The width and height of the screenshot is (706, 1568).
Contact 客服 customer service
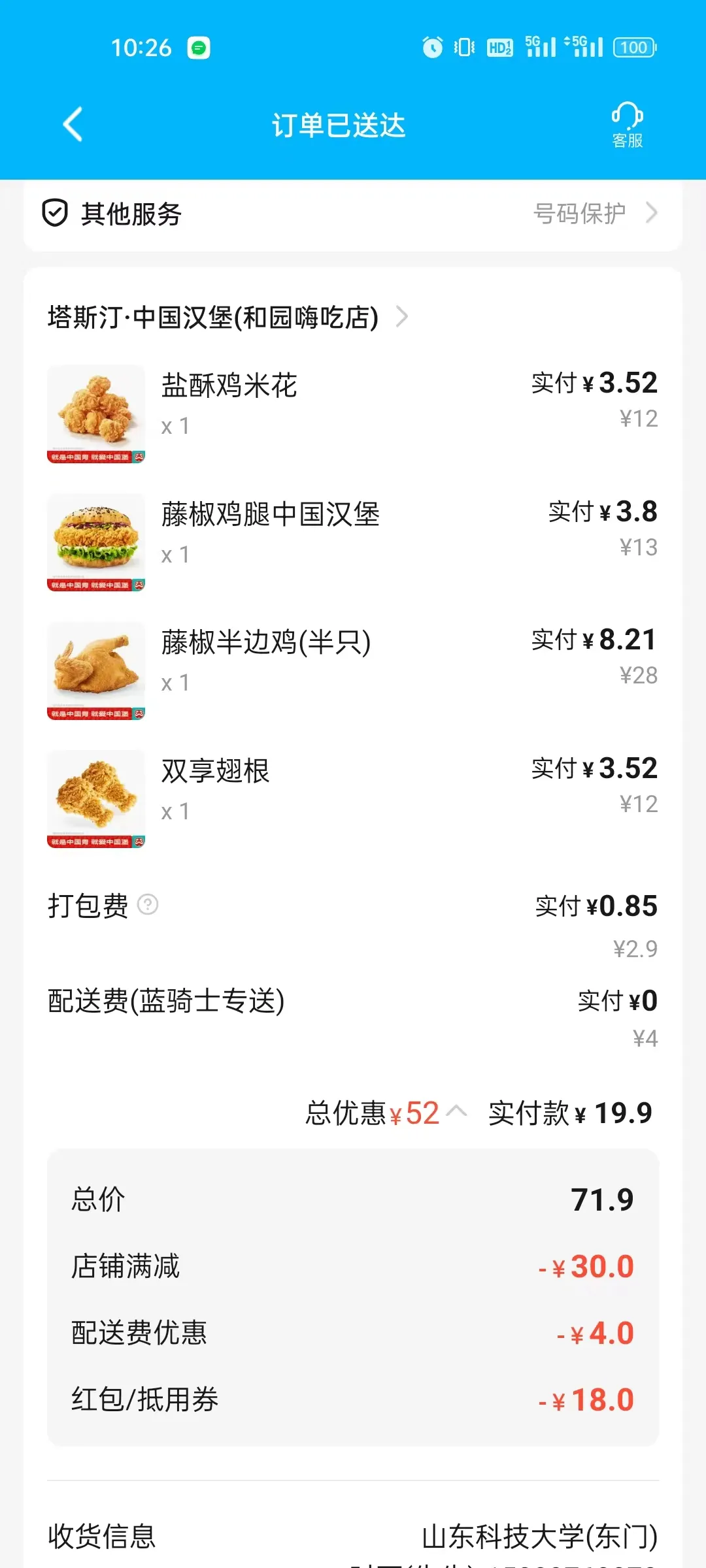[x=627, y=125]
